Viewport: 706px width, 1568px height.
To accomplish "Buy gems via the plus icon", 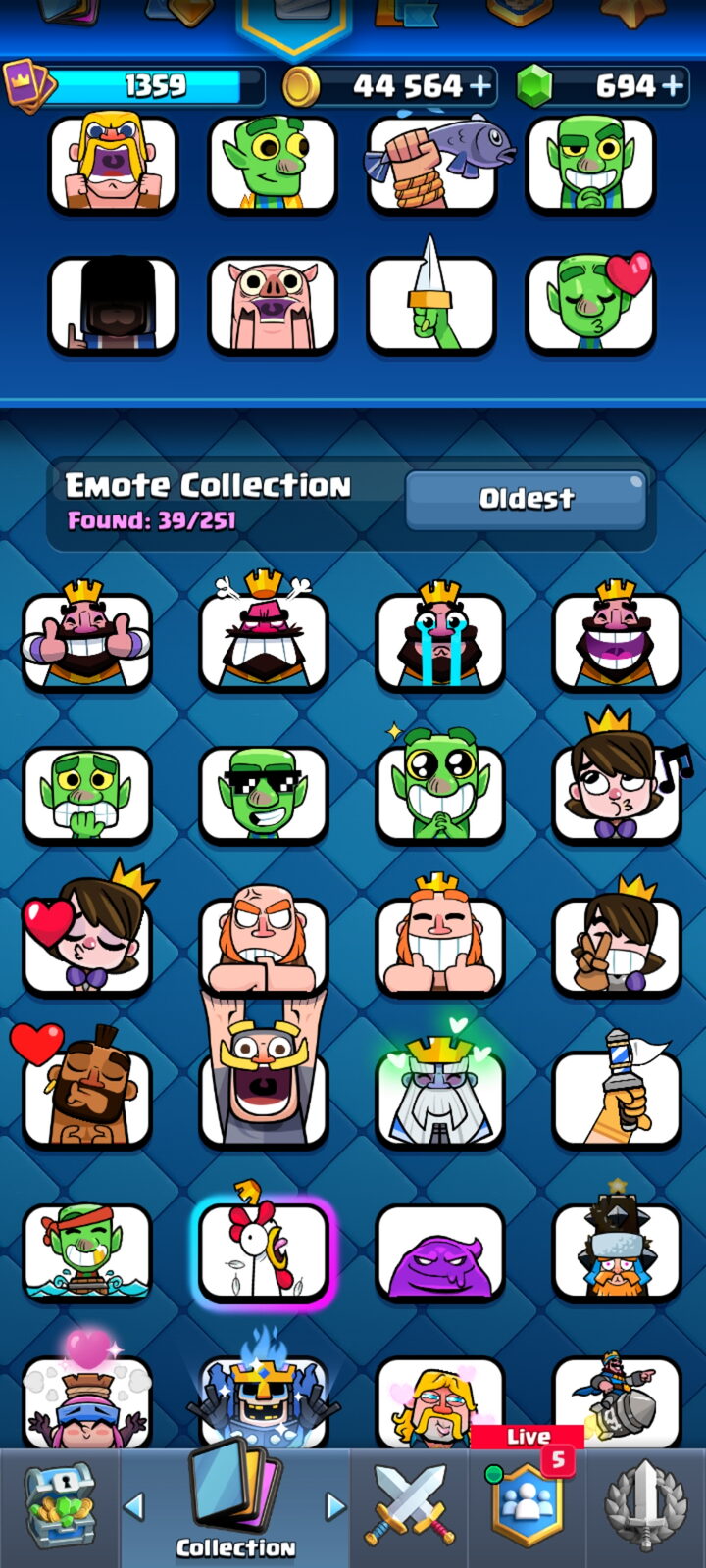I will pos(673,86).
